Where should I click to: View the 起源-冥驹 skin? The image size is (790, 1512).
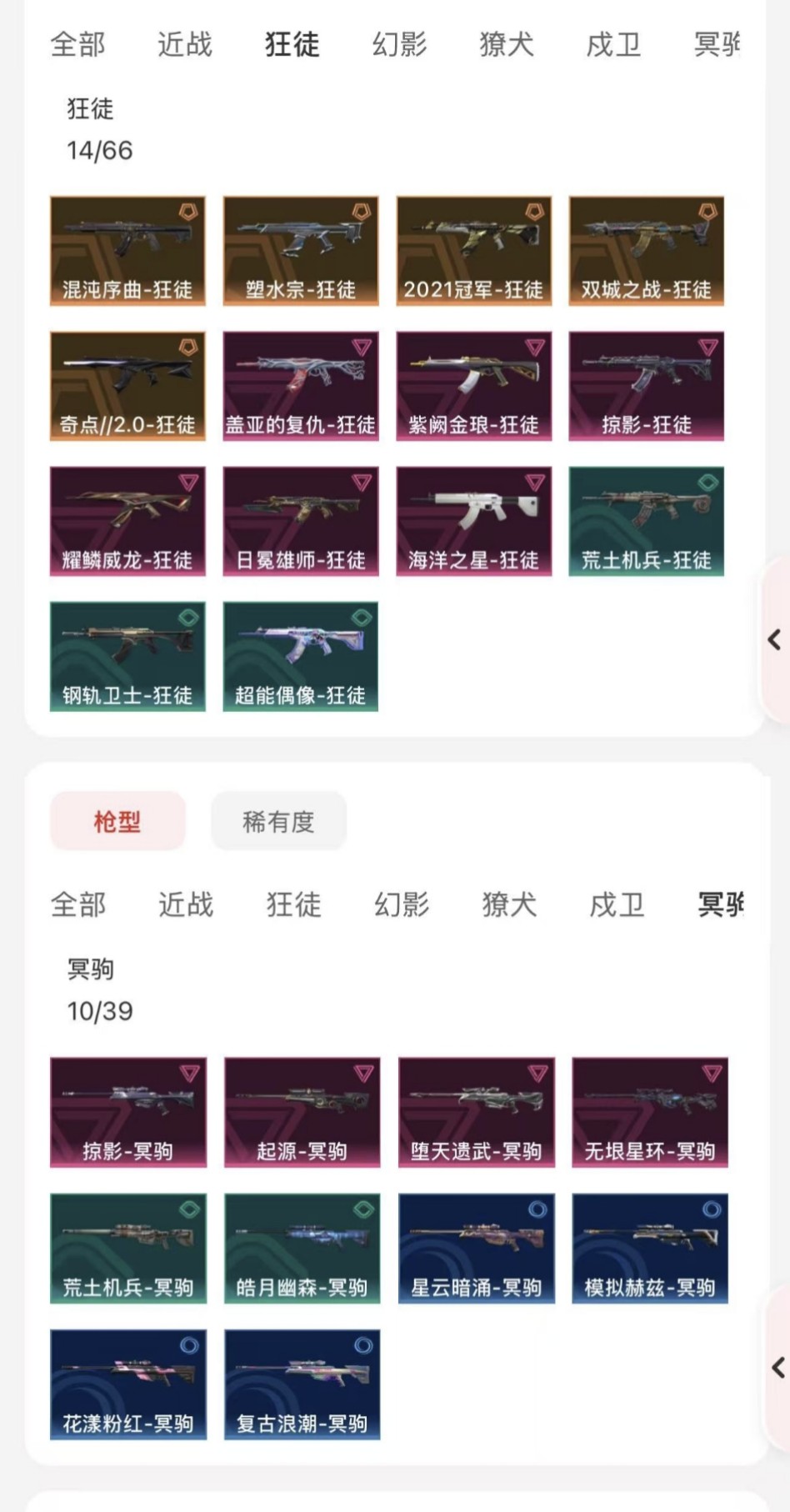(x=302, y=1112)
